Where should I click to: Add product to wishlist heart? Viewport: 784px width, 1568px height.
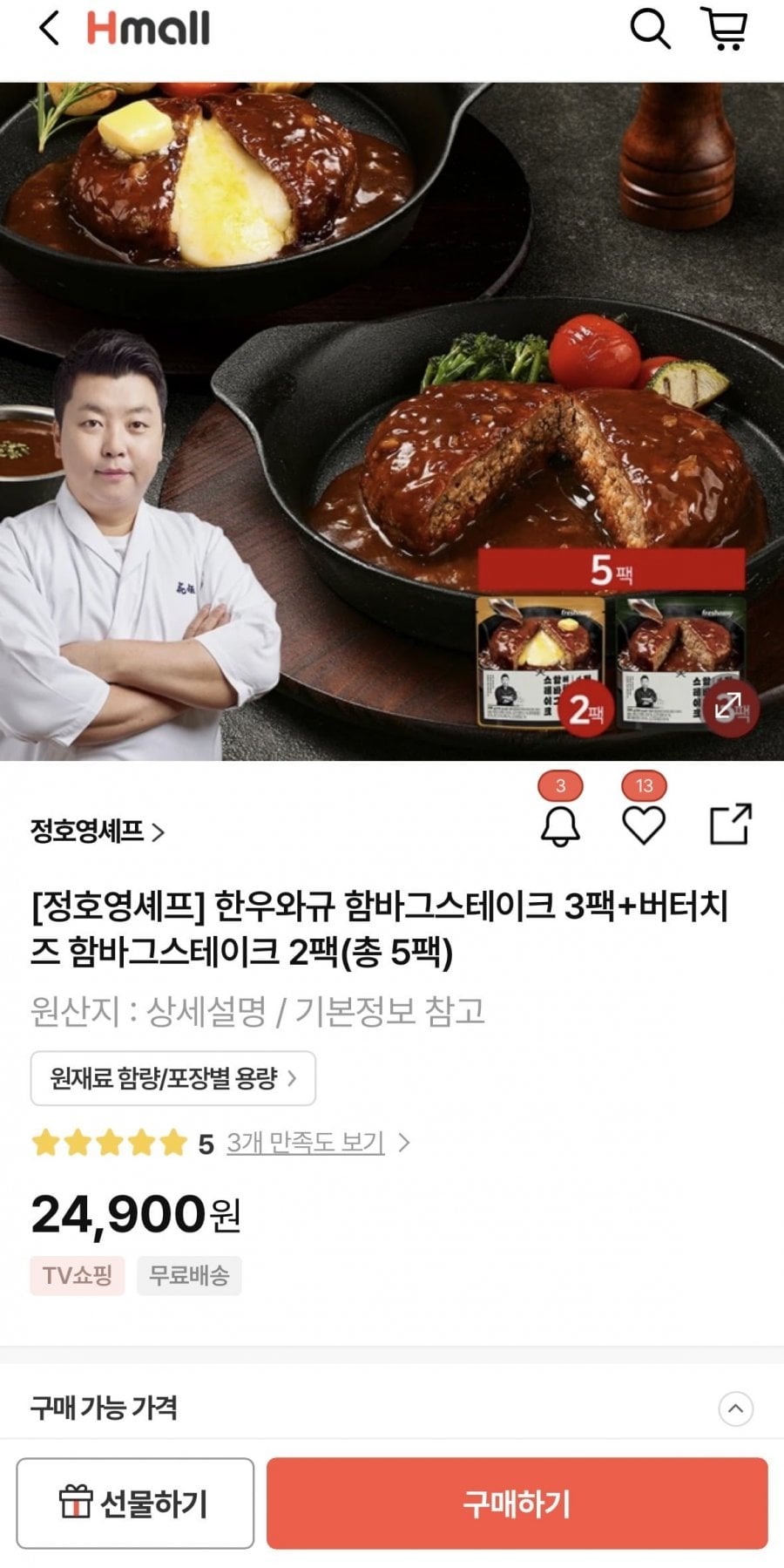click(x=644, y=825)
